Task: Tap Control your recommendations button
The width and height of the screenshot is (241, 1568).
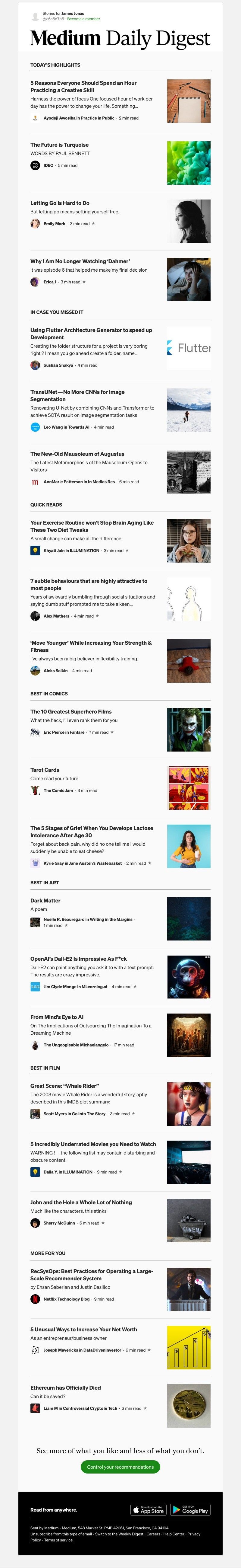Action: click(x=120, y=1466)
